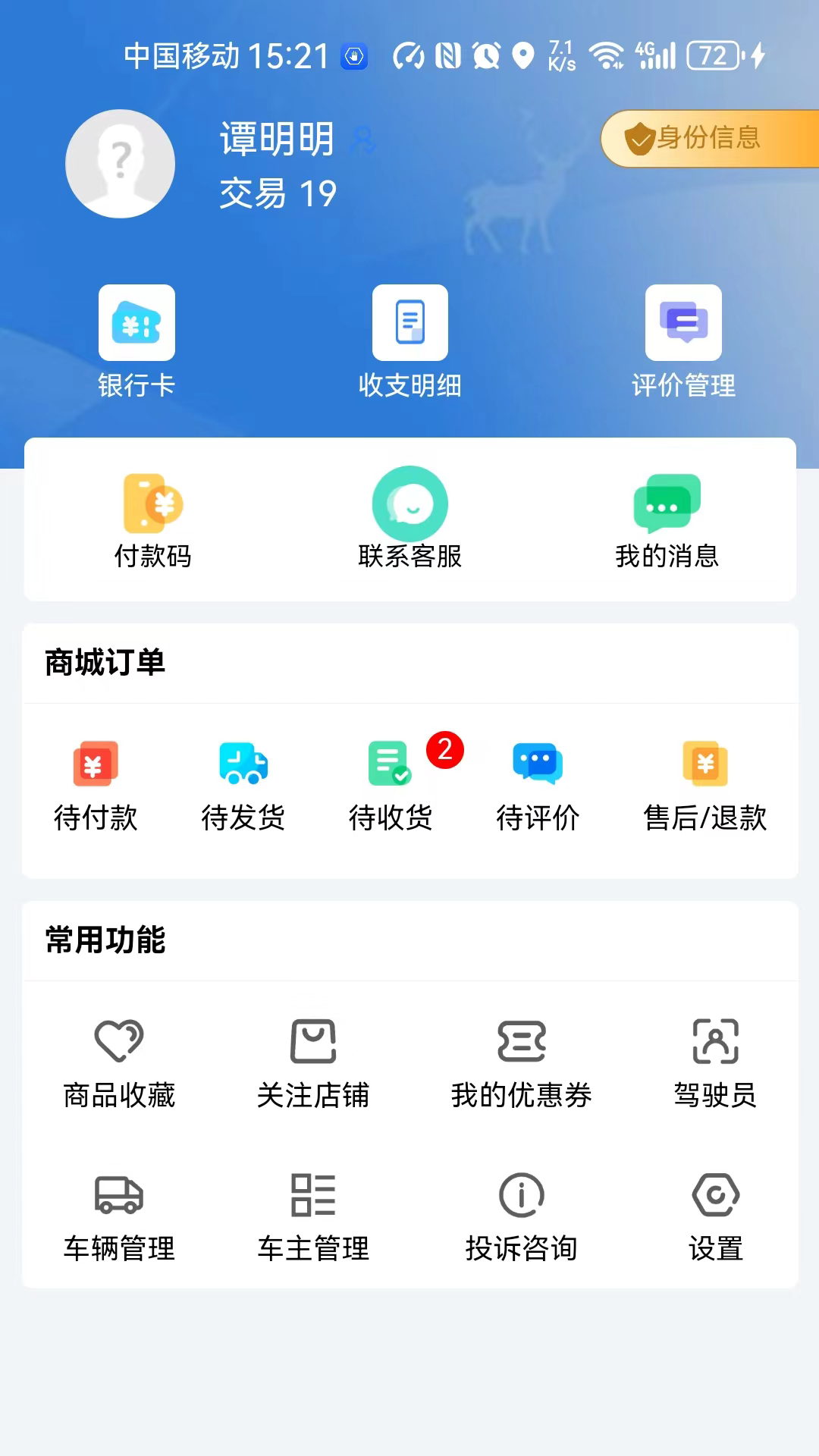The image size is (819, 1456).
Task: Open 关注店铺 followed shops
Action: (314, 1062)
